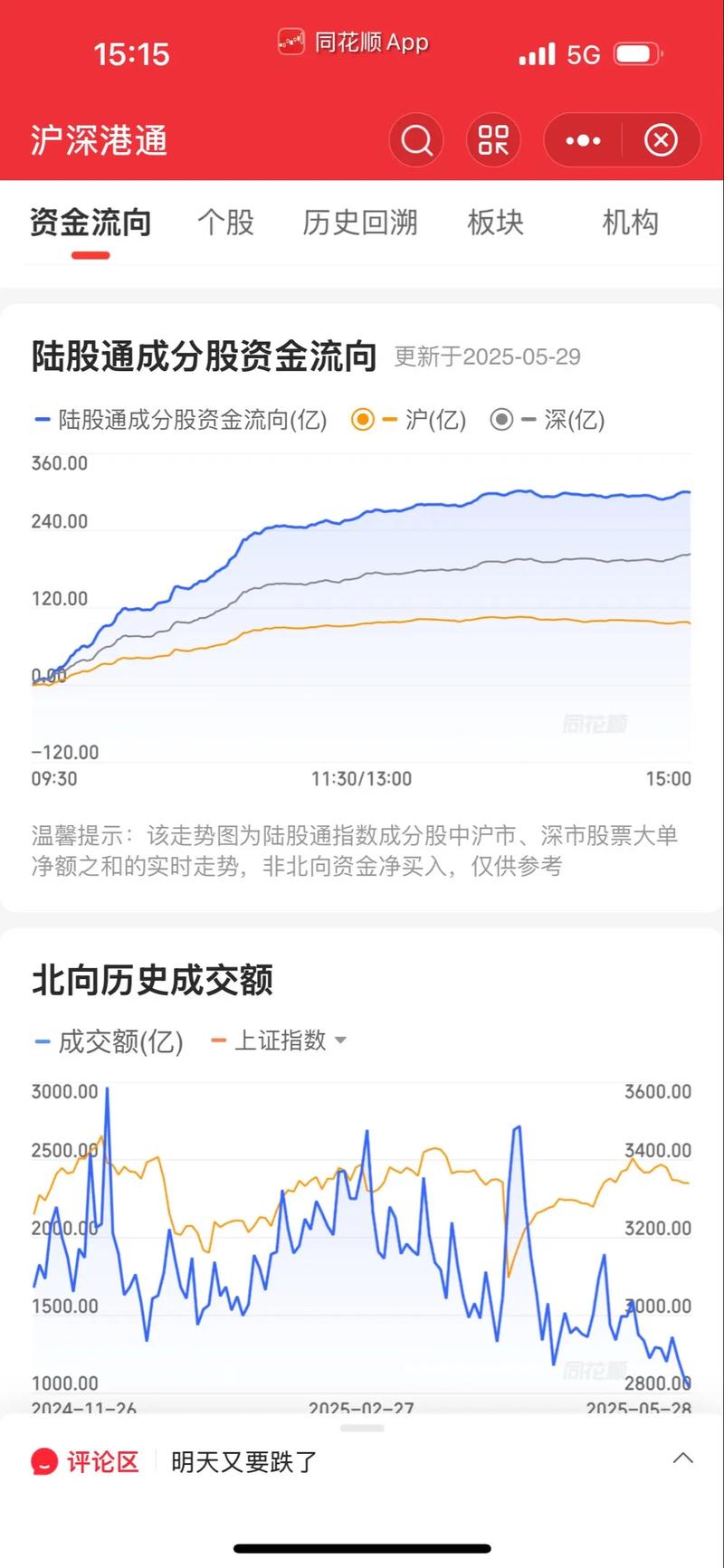Close the 沪深港通 mini program

661,141
